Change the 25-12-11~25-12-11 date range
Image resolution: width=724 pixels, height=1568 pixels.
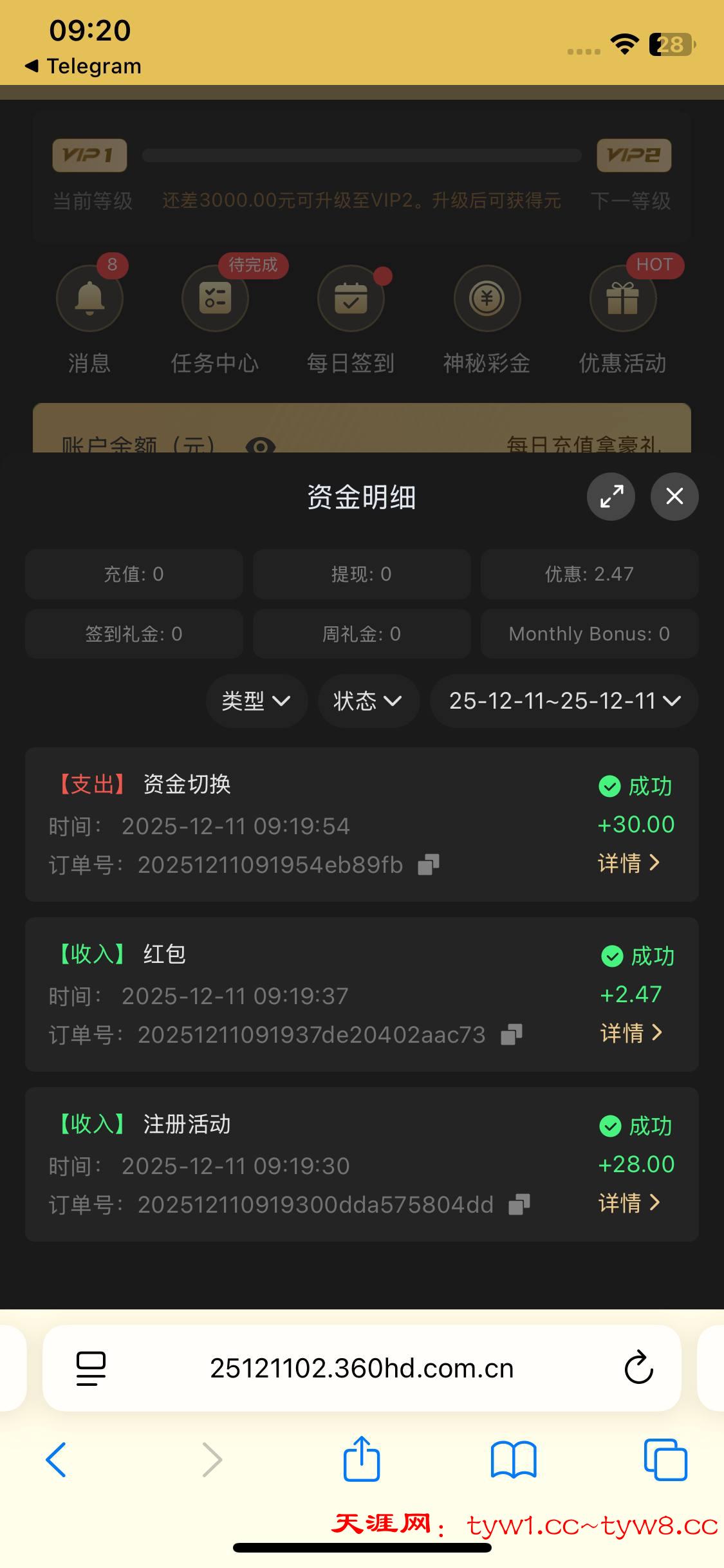pos(564,701)
